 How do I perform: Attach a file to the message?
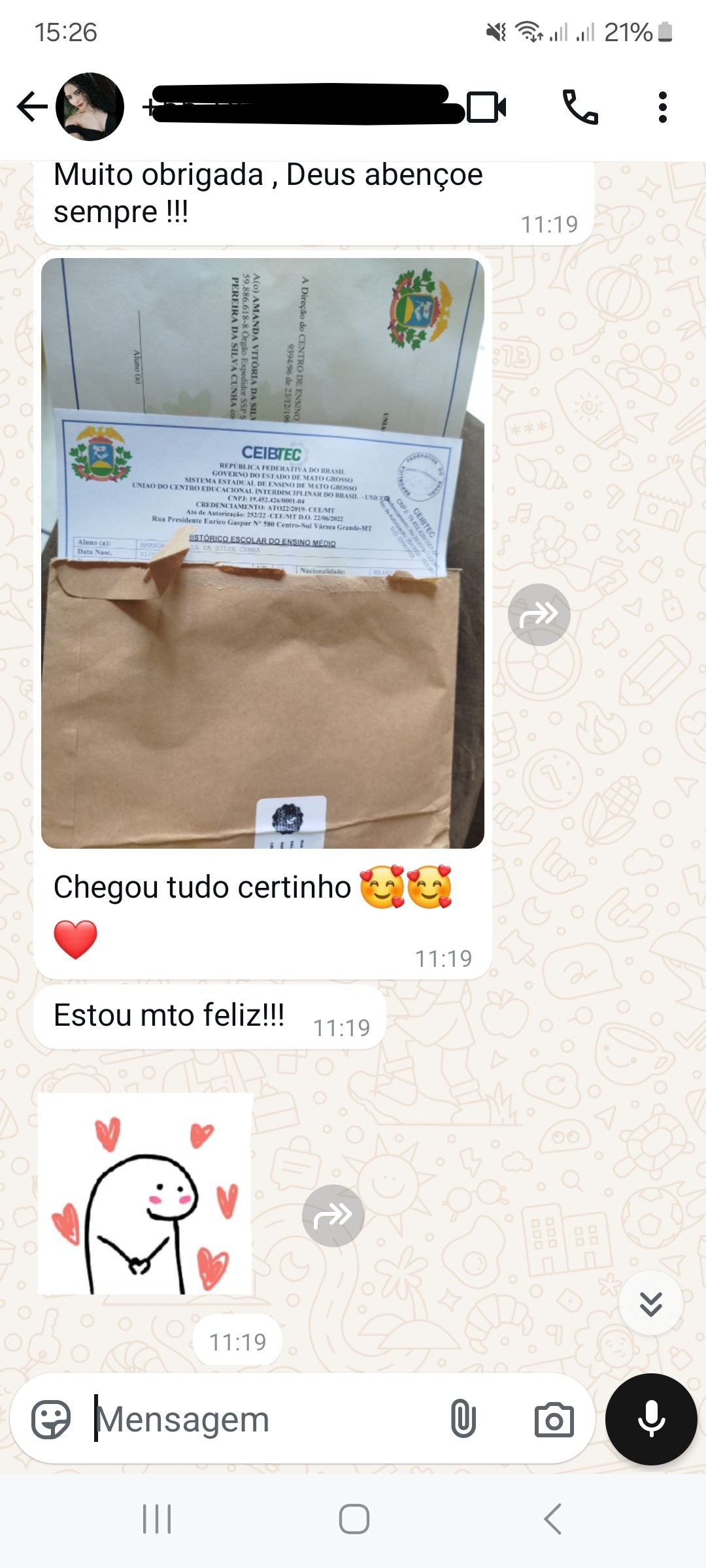463,1420
